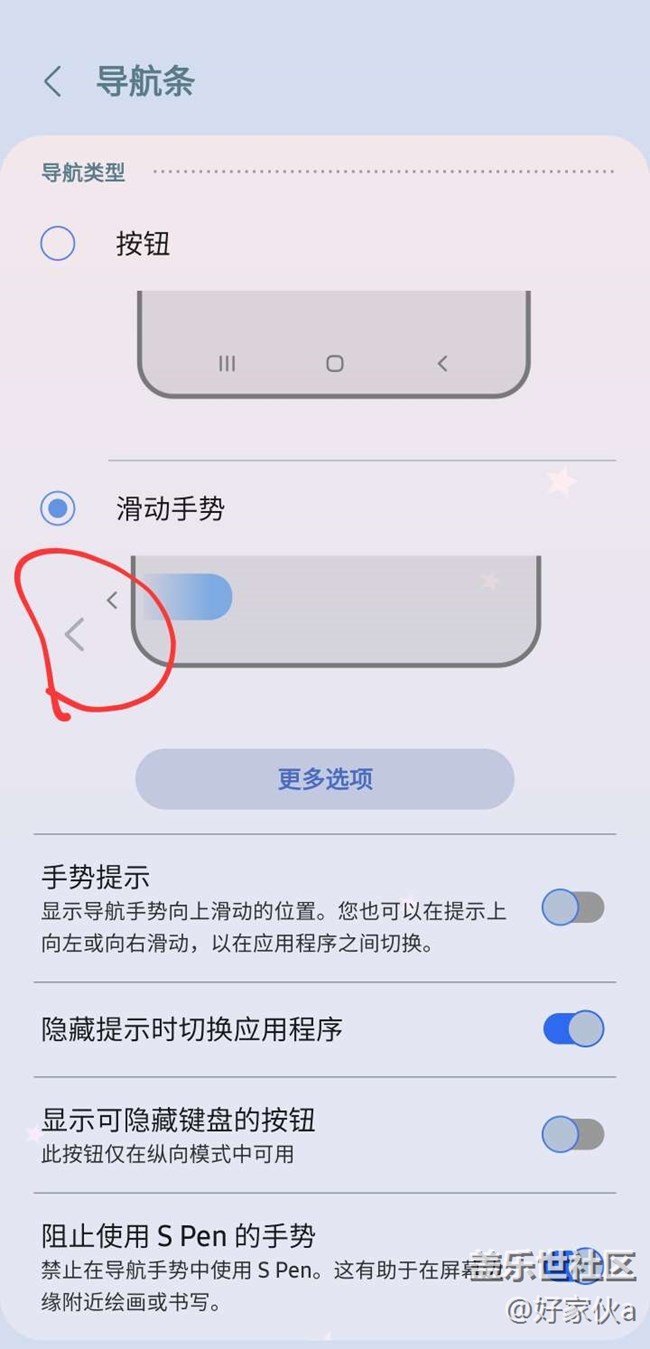Select the 按钮 navigation type
This screenshot has height=1349, width=650.
[58, 243]
